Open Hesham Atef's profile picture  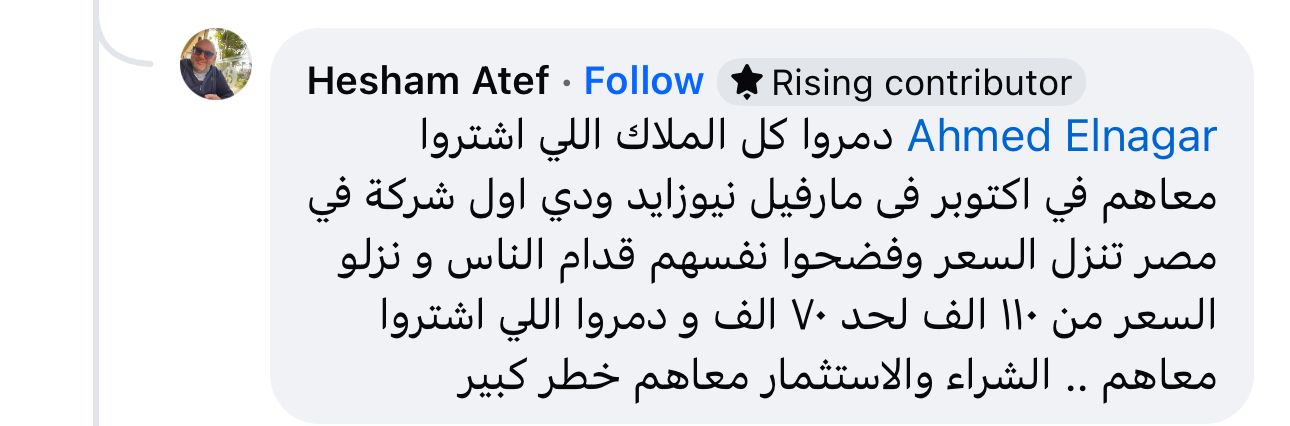pyautogui.click(x=215, y=64)
